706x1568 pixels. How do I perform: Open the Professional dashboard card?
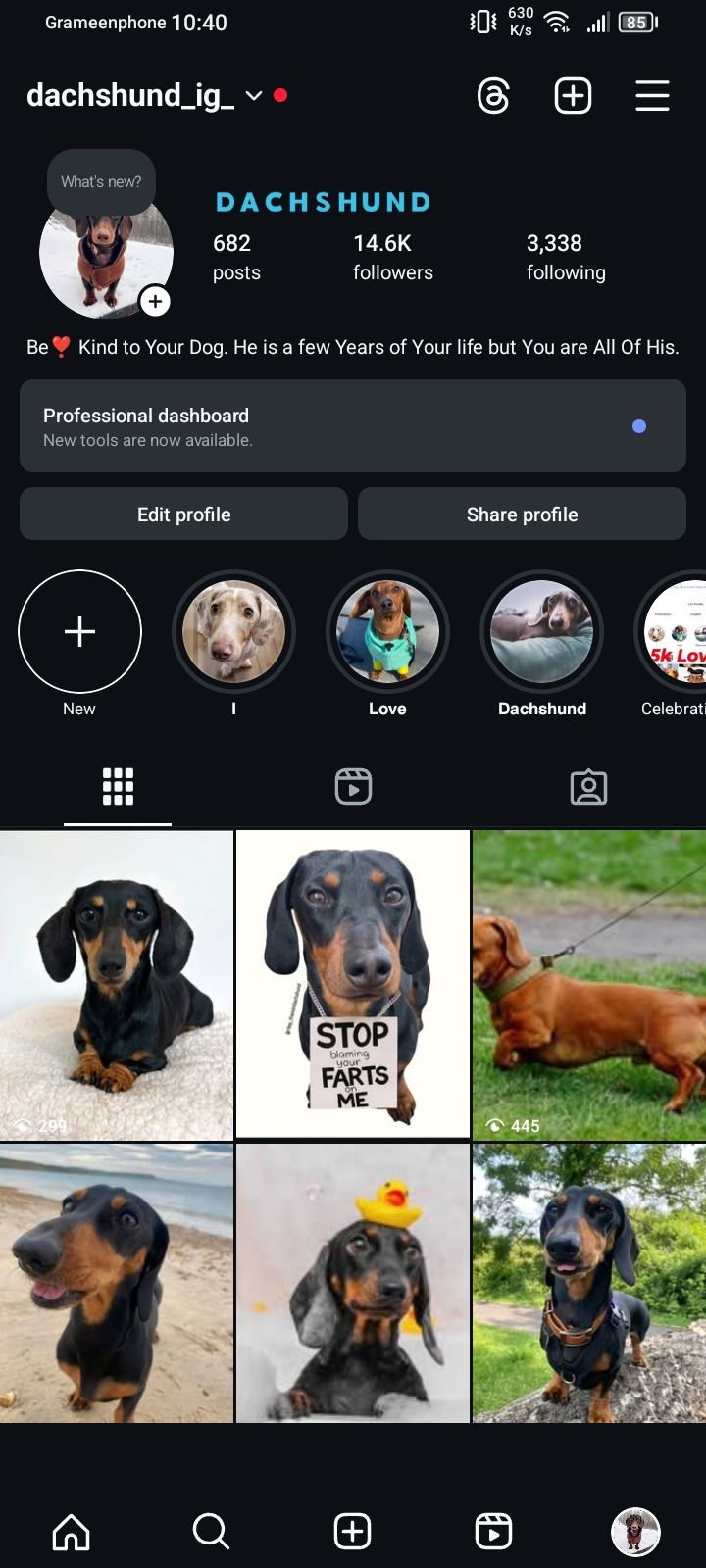pyautogui.click(x=352, y=426)
